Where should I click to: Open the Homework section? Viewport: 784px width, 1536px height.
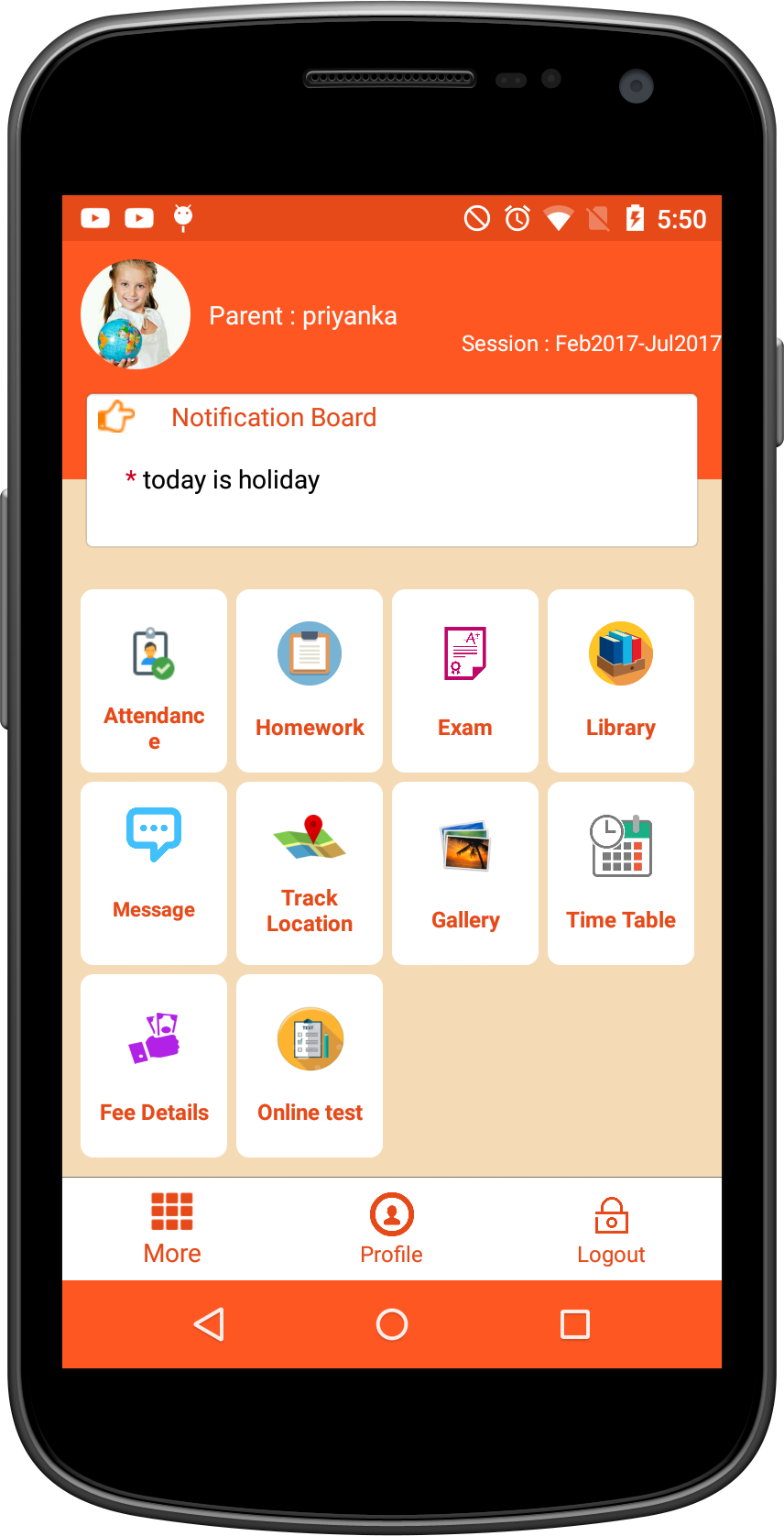point(310,681)
